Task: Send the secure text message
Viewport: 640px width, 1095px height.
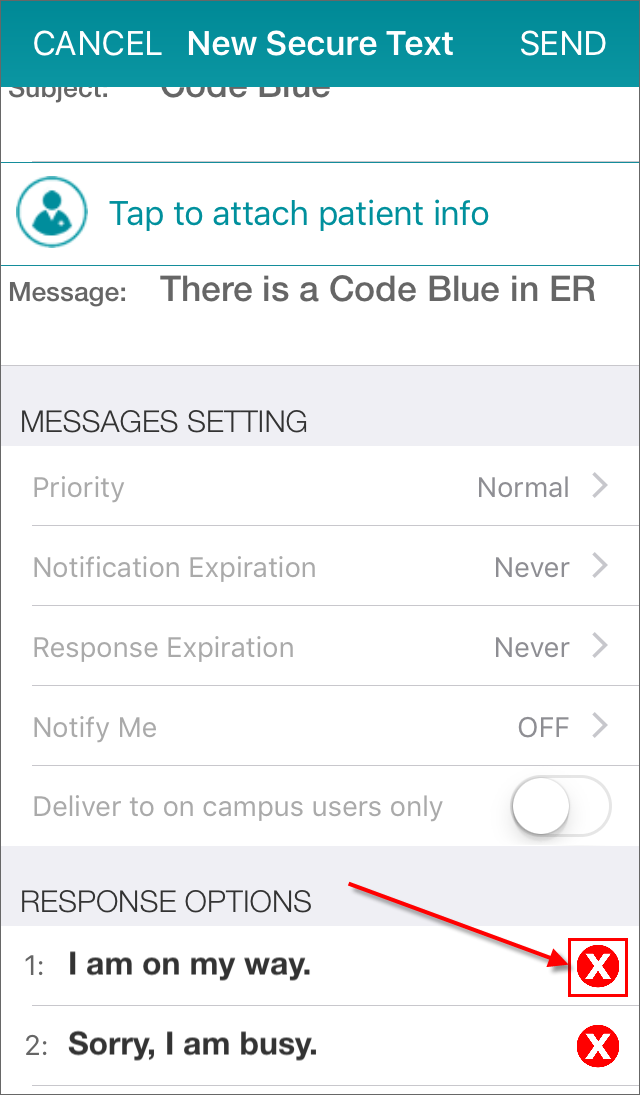Action: [562, 44]
